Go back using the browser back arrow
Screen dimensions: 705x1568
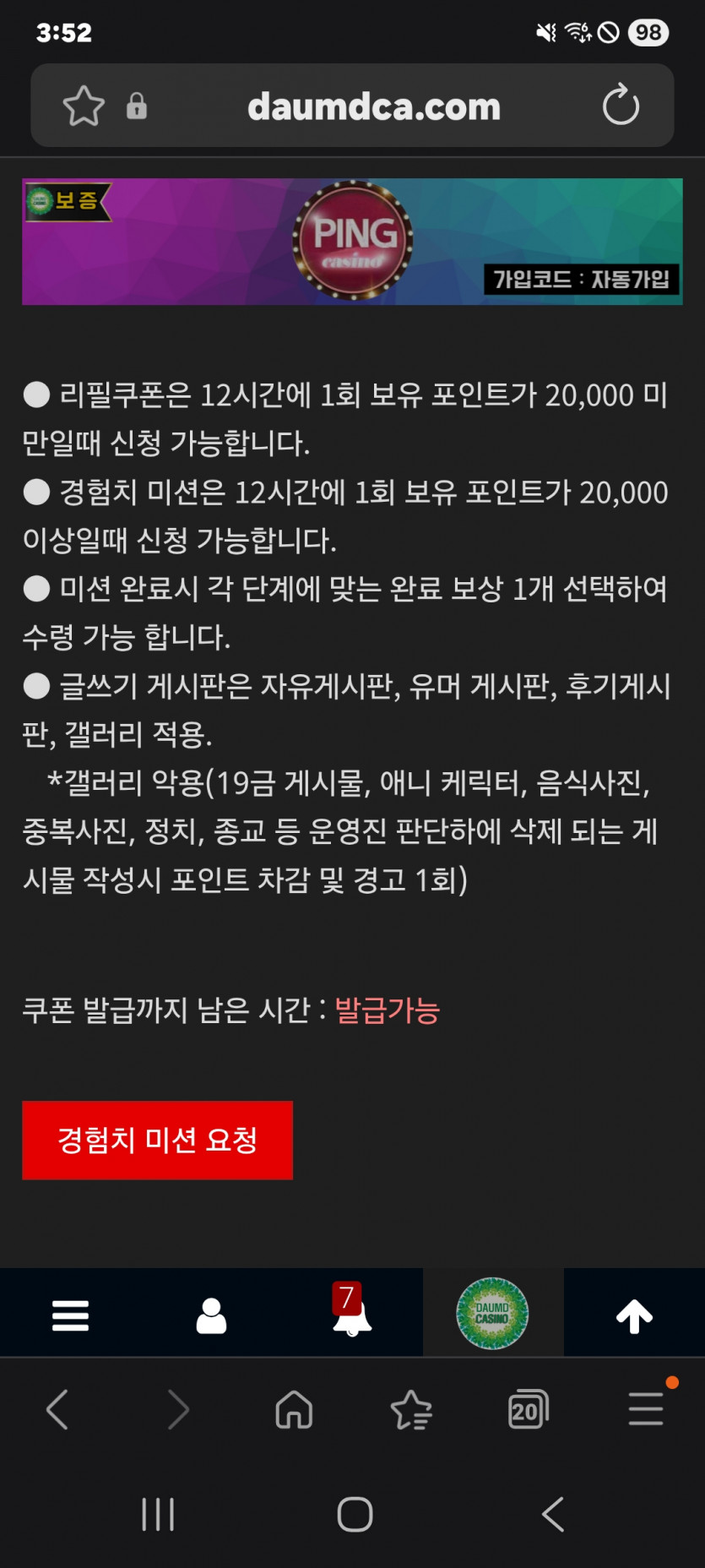point(57,1409)
